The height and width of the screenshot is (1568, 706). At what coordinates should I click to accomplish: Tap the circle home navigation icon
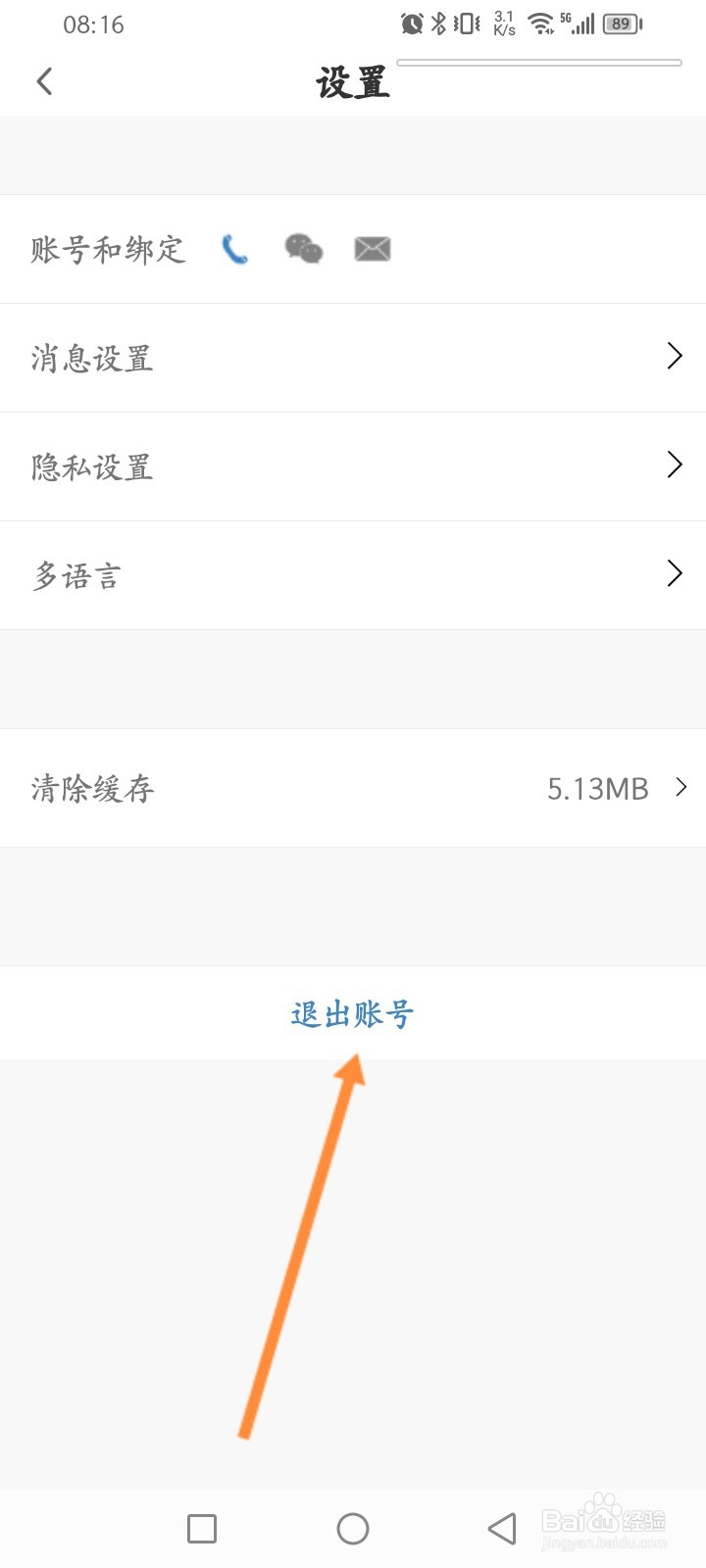click(353, 1528)
